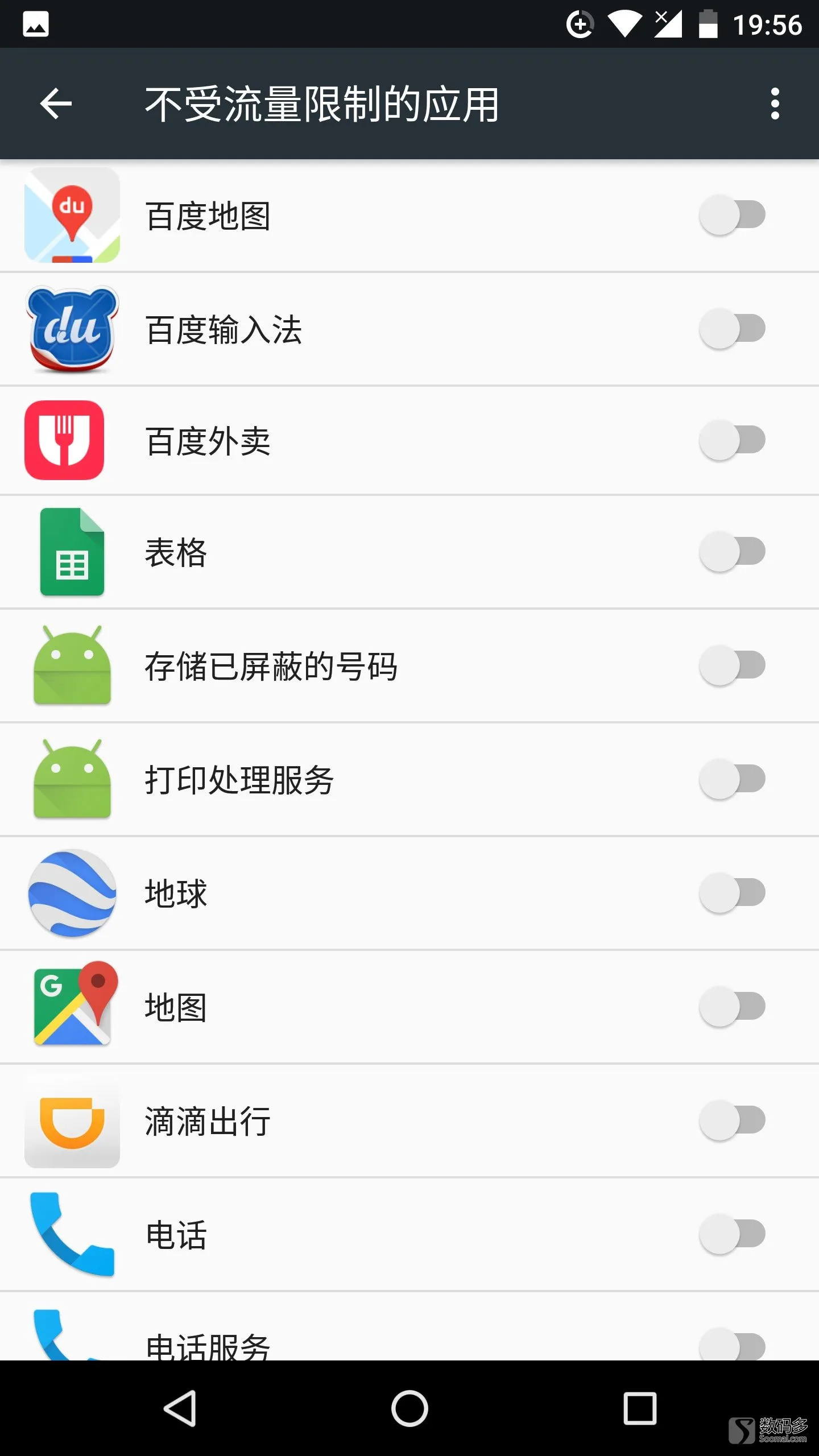Open recent apps from navigation bar
The width and height of the screenshot is (819, 1456).
point(640,1408)
